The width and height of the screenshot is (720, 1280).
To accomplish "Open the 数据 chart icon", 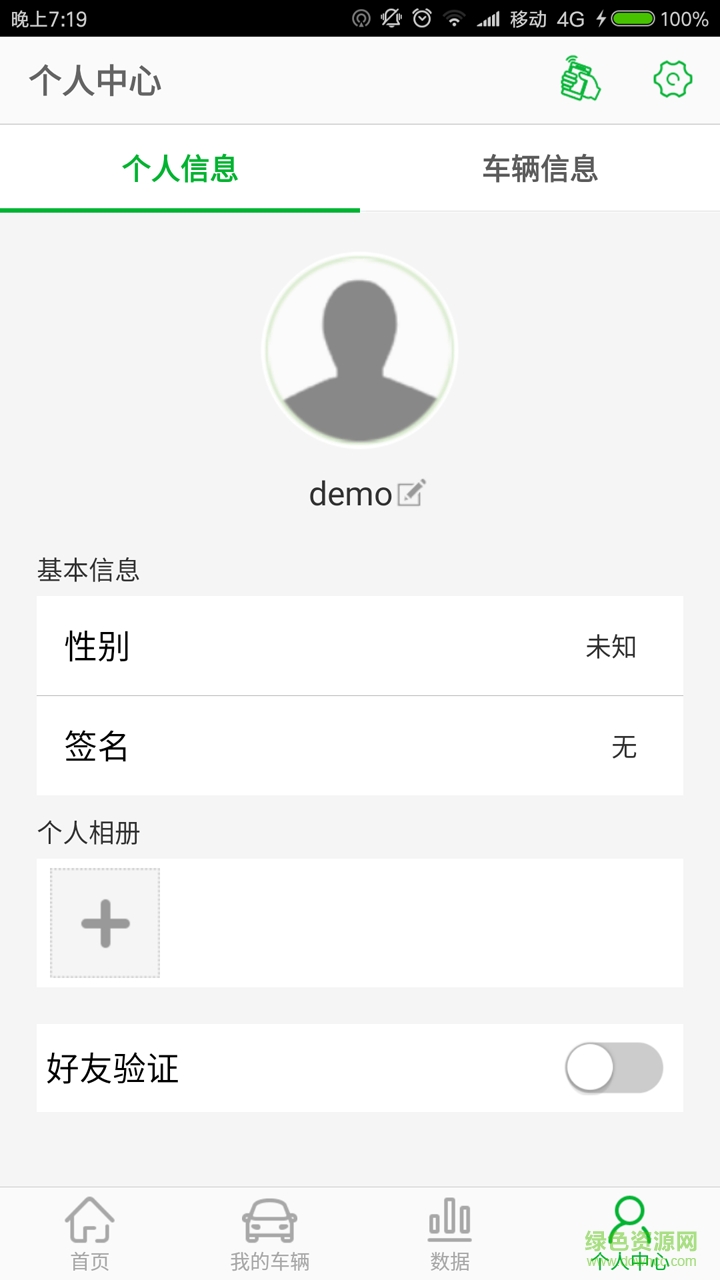I will coord(449,1222).
